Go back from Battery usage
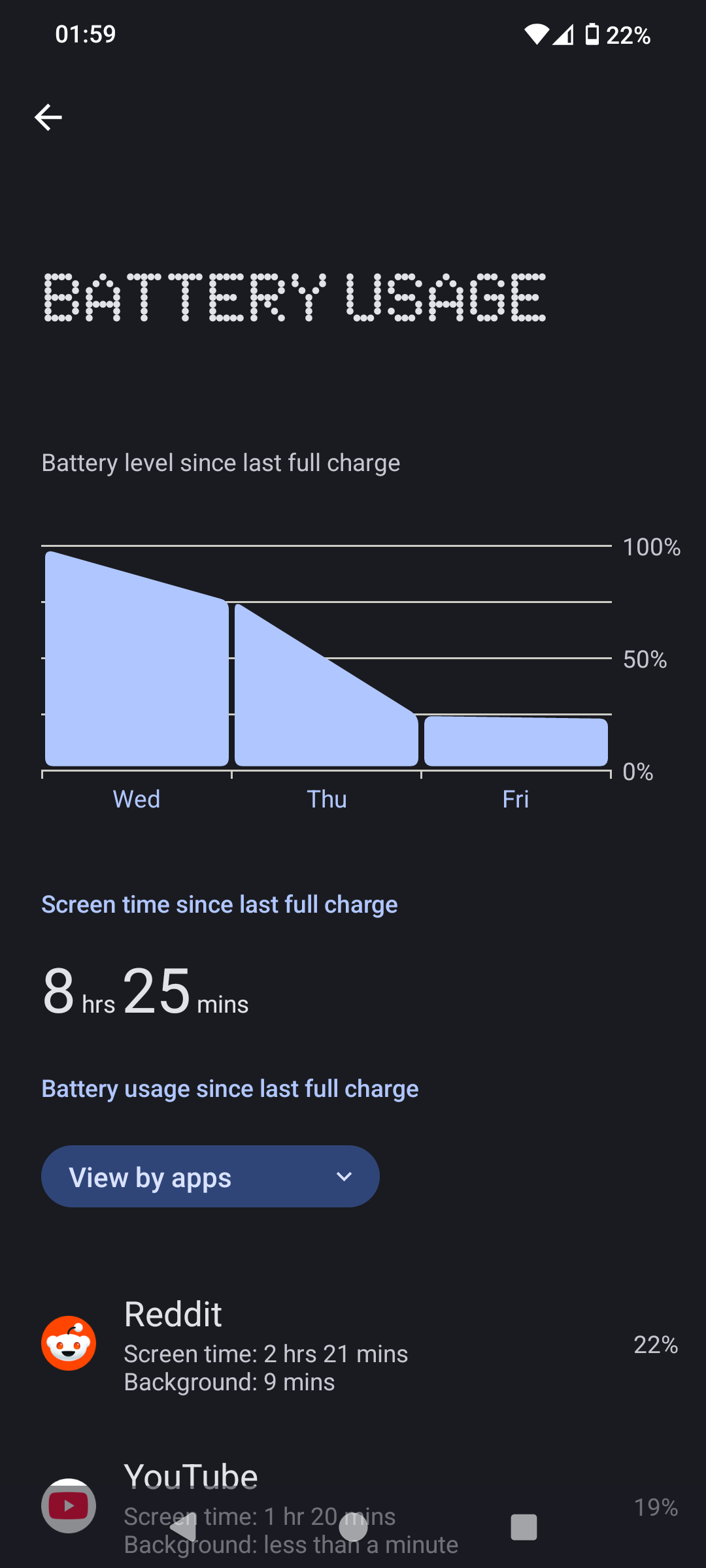Image resolution: width=706 pixels, height=1568 pixels. (48, 118)
